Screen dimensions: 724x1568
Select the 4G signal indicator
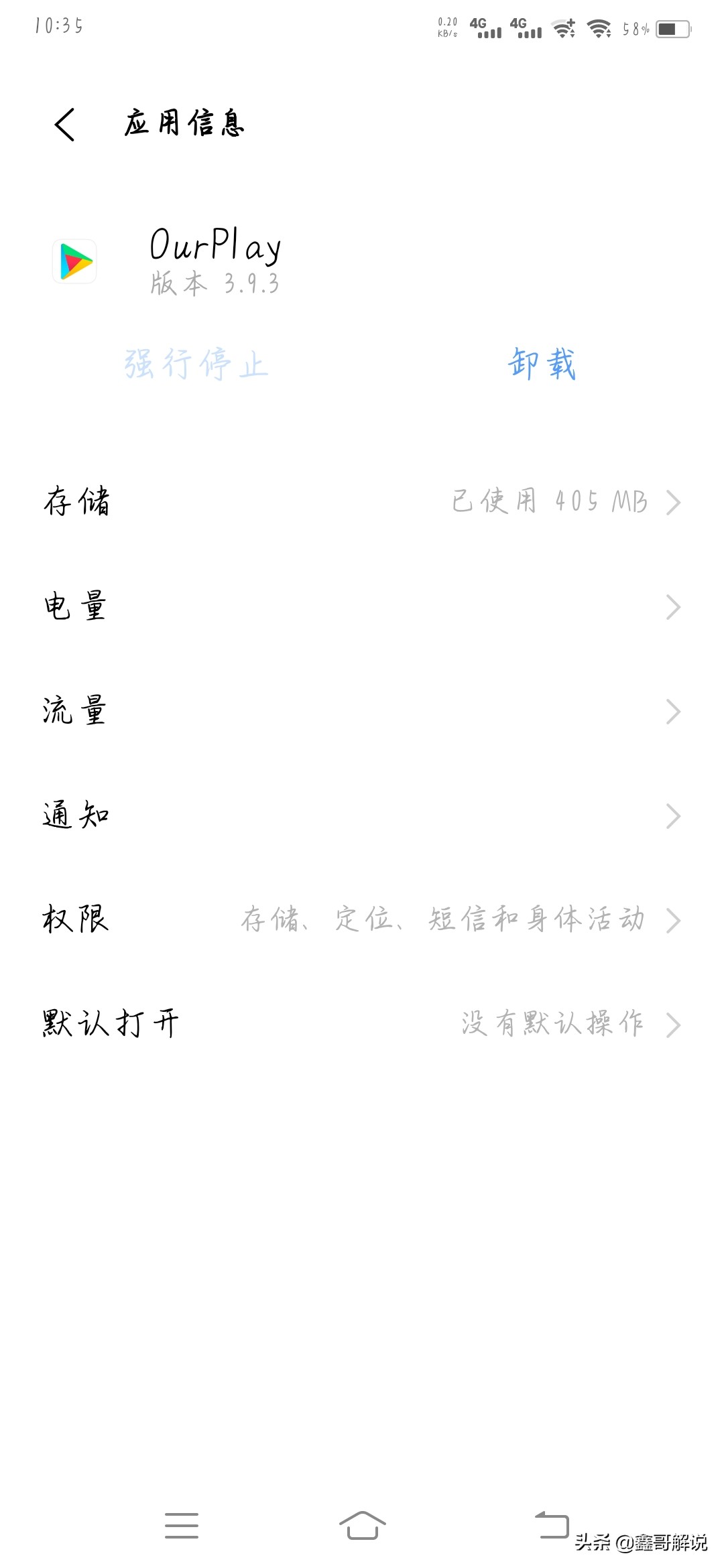point(484,28)
